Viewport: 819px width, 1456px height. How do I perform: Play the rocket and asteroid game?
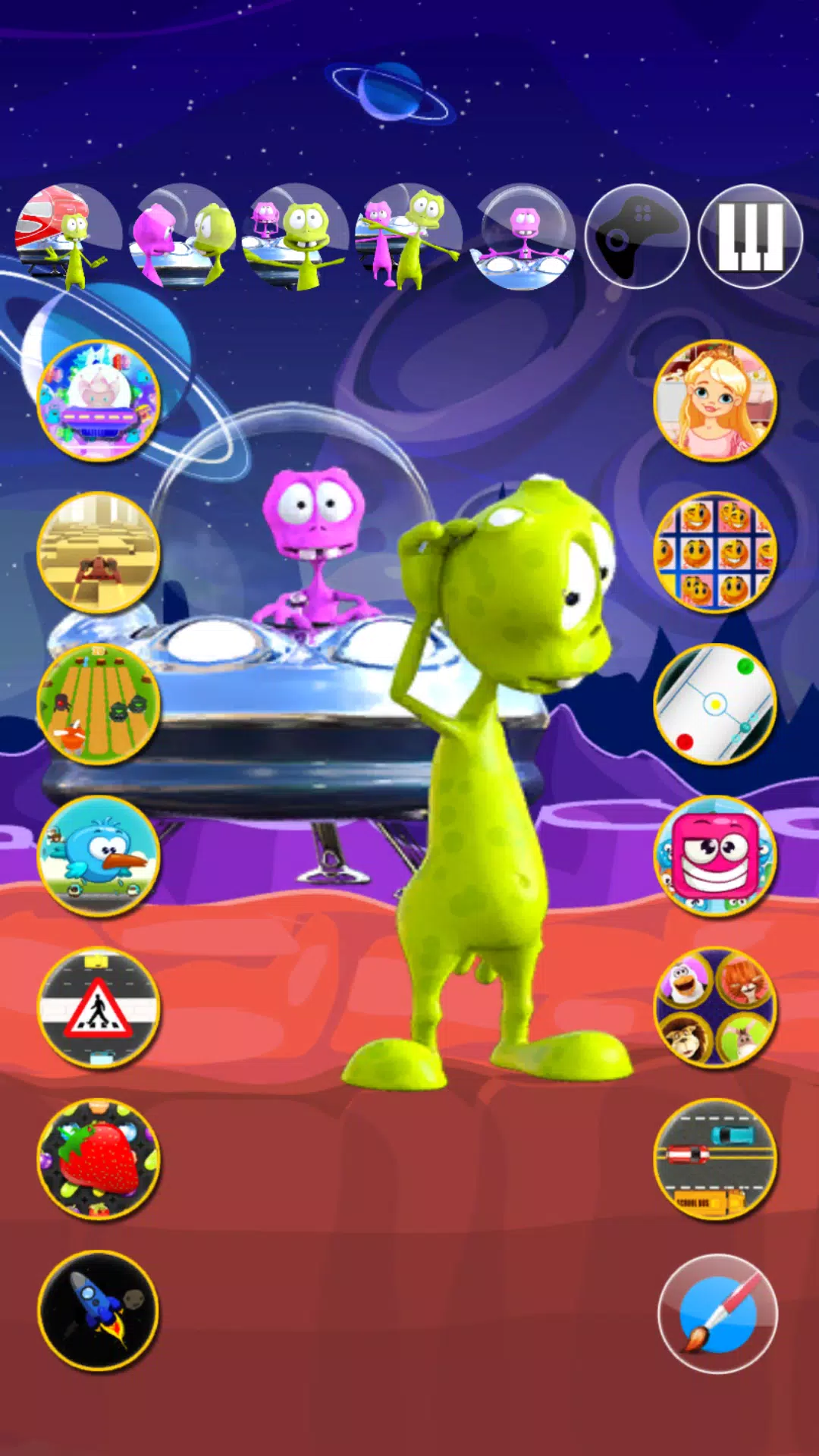[99, 1310]
